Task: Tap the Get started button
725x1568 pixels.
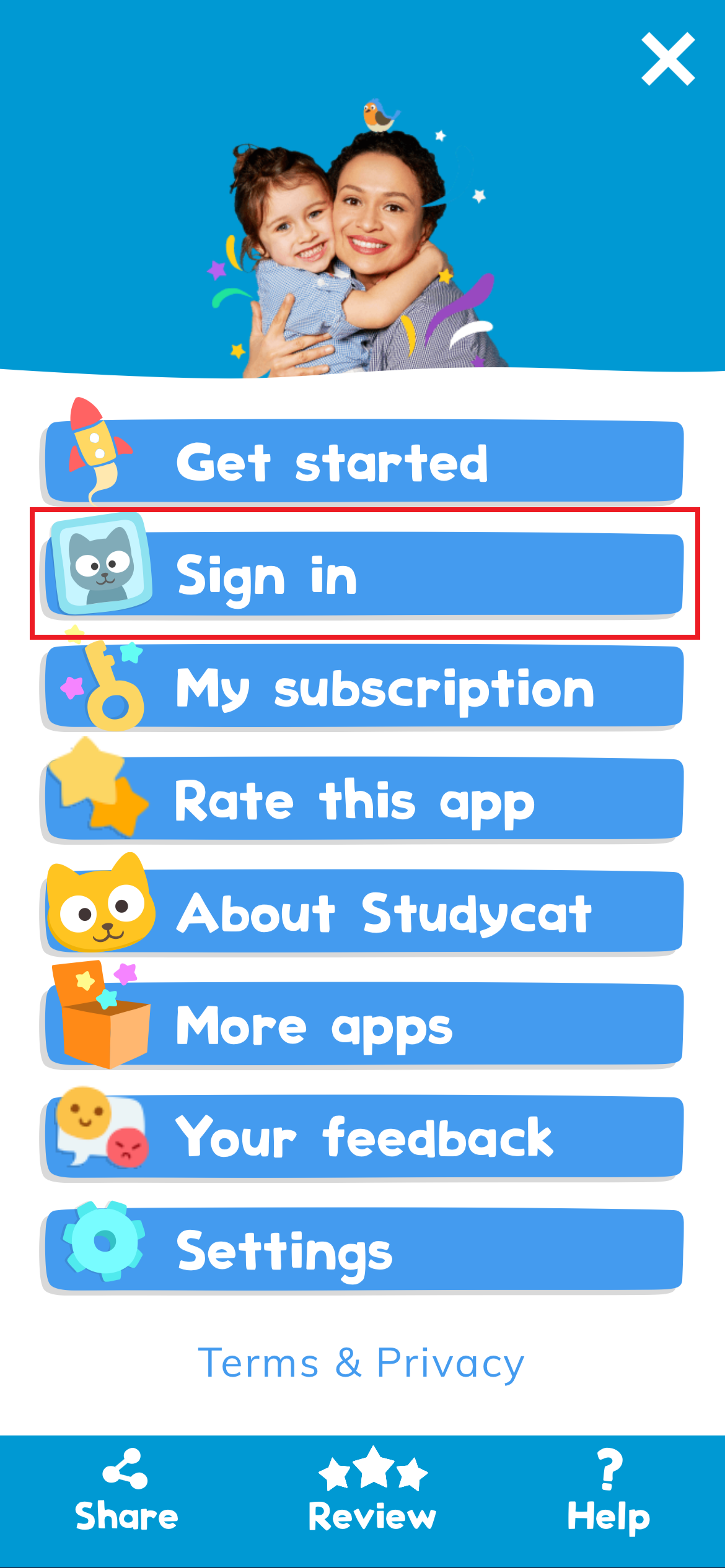Action: (363, 462)
